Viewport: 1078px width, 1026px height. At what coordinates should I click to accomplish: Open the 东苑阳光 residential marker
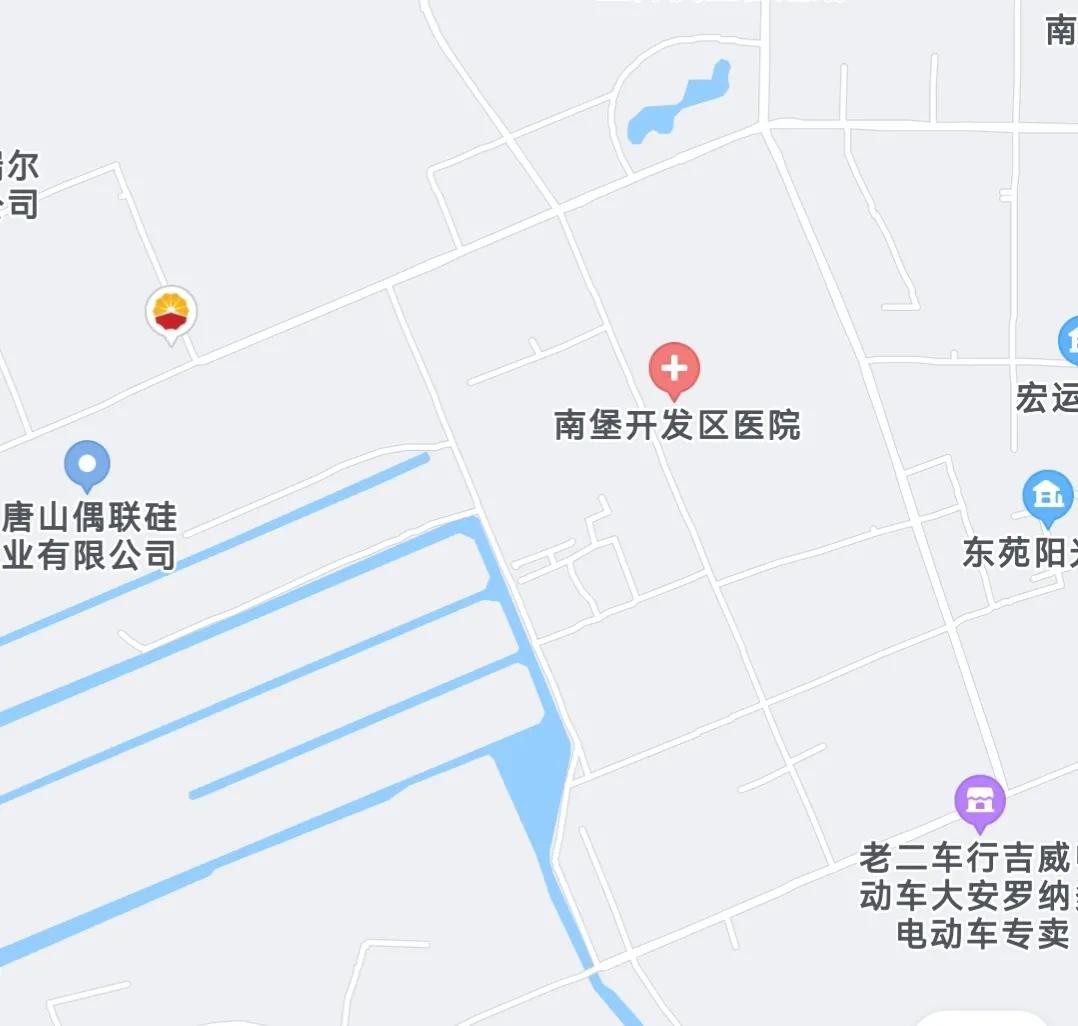click(x=1047, y=496)
